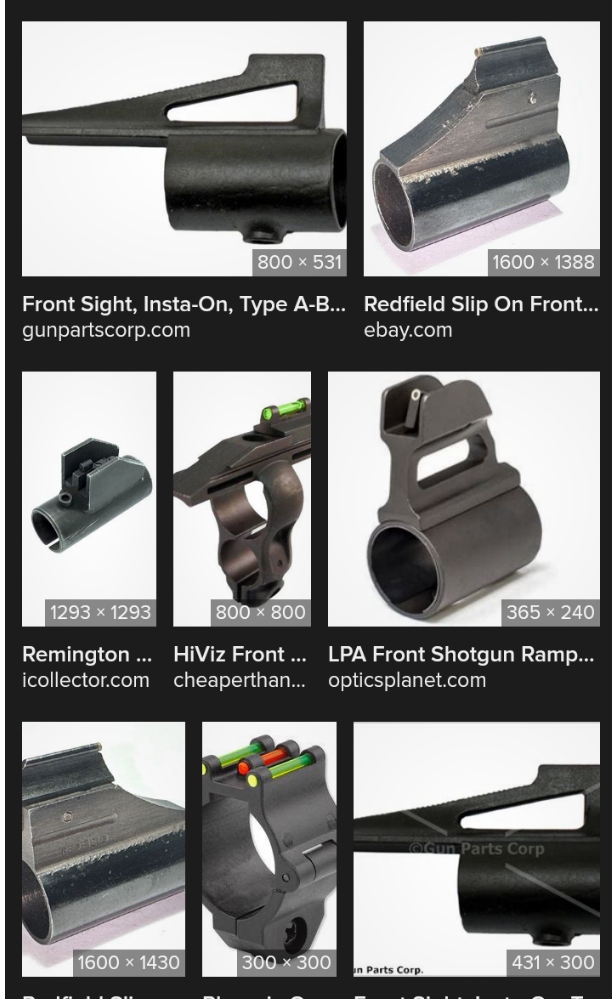The image size is (612, 999).
Task: View the 300 × 300 fiber optic sight image
Action: tap(269, 849)
